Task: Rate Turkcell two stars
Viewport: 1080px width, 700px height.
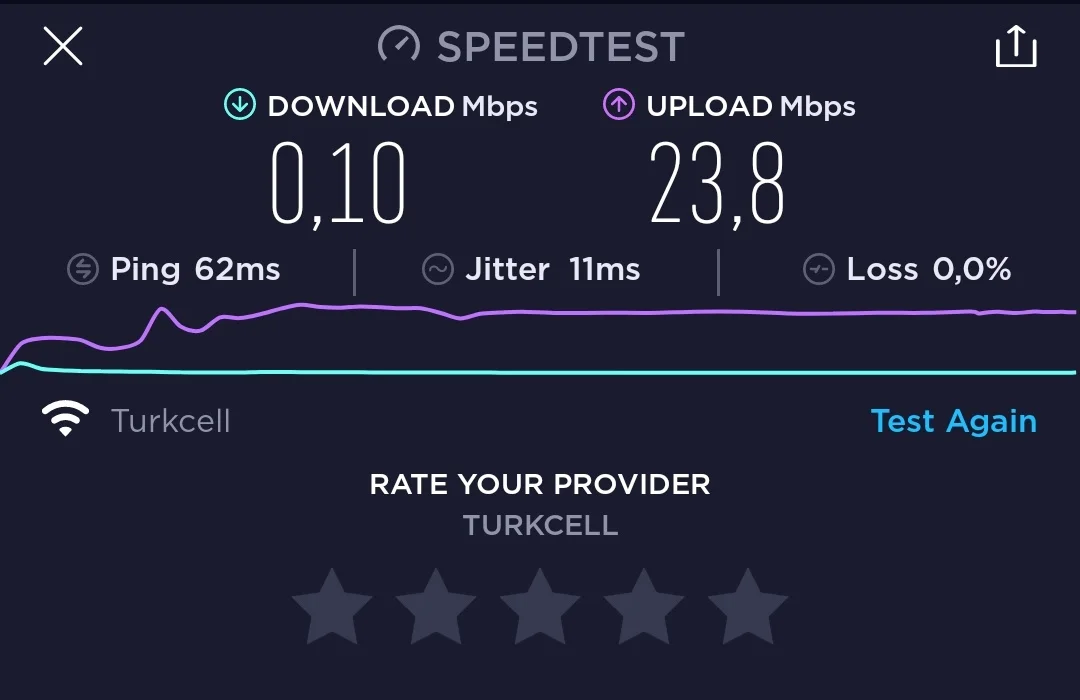Action: point(436,607)
